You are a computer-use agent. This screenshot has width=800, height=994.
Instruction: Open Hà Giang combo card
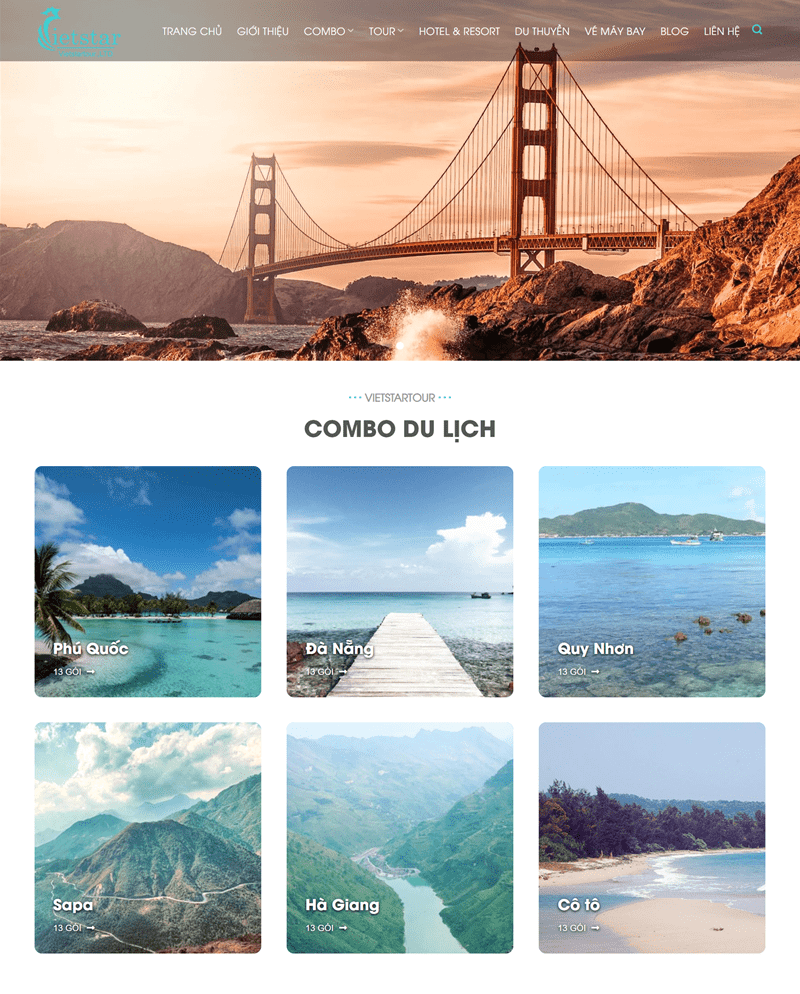(400, 837)
